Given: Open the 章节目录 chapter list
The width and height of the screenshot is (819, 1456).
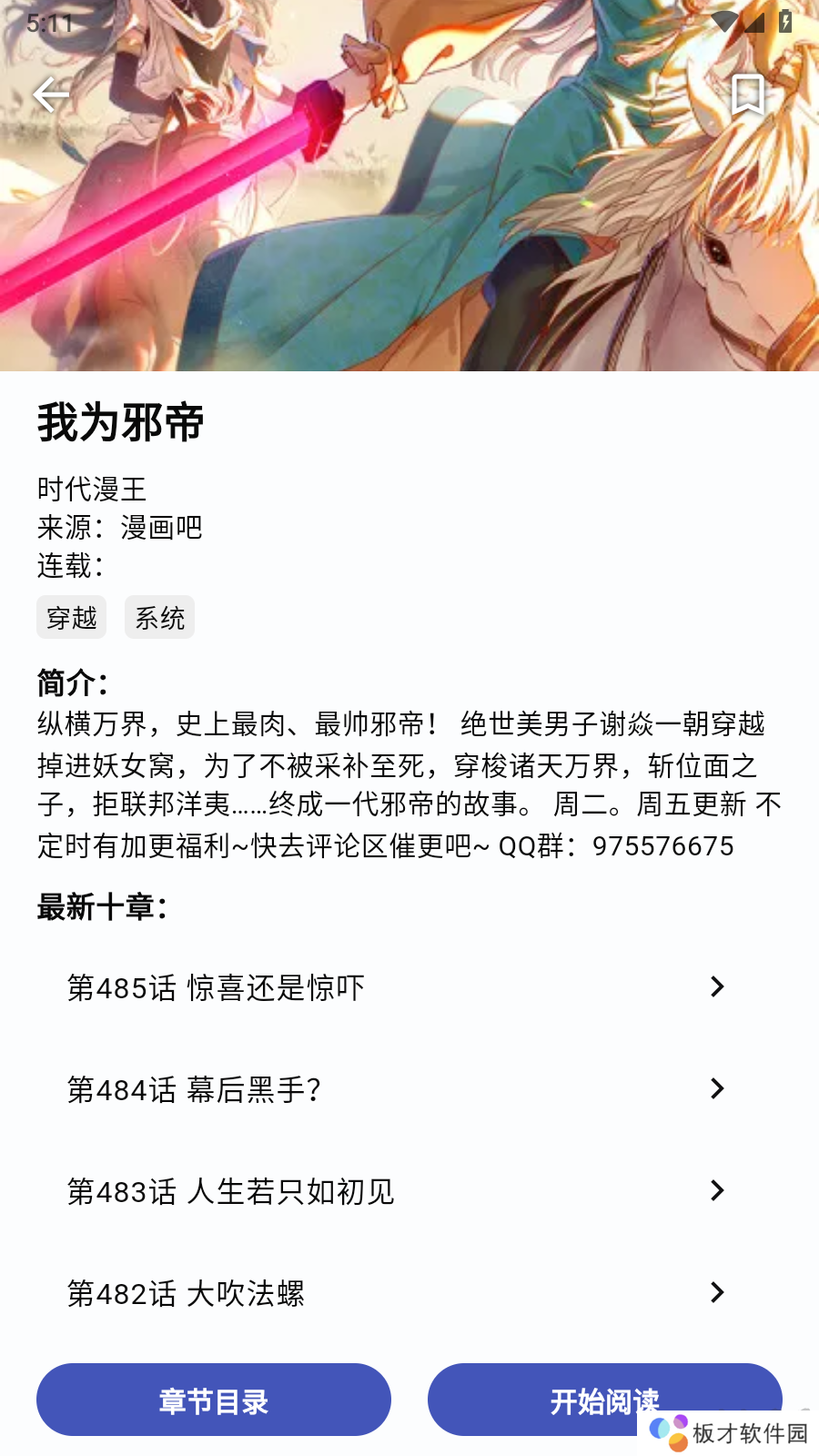Looking at the screenshot, I should tap(214, 1400).
